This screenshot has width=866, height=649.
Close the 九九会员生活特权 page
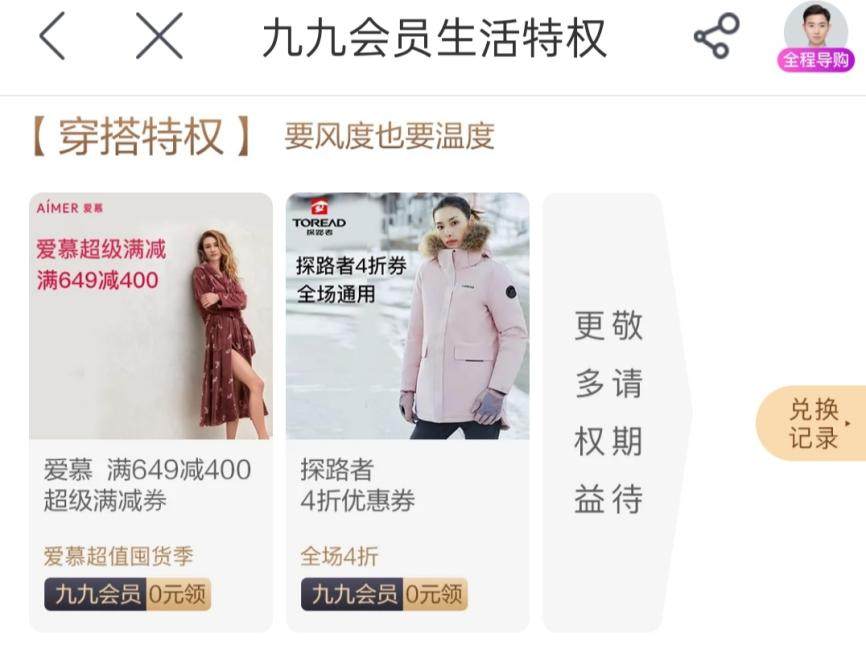pyautogui.click(x=159, y=37)
